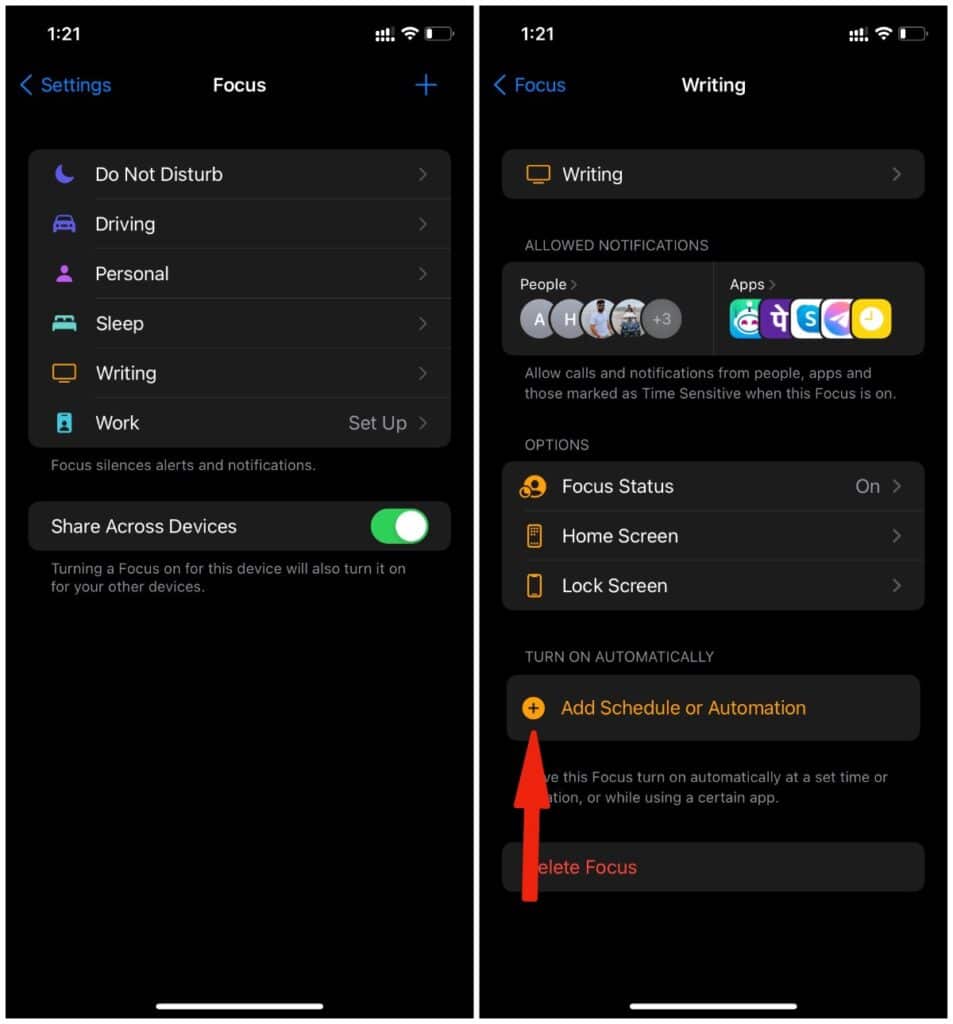Viewport: 953px width, 1024px height.
Task: Open Lock Screen options
Action: [712, 586]
